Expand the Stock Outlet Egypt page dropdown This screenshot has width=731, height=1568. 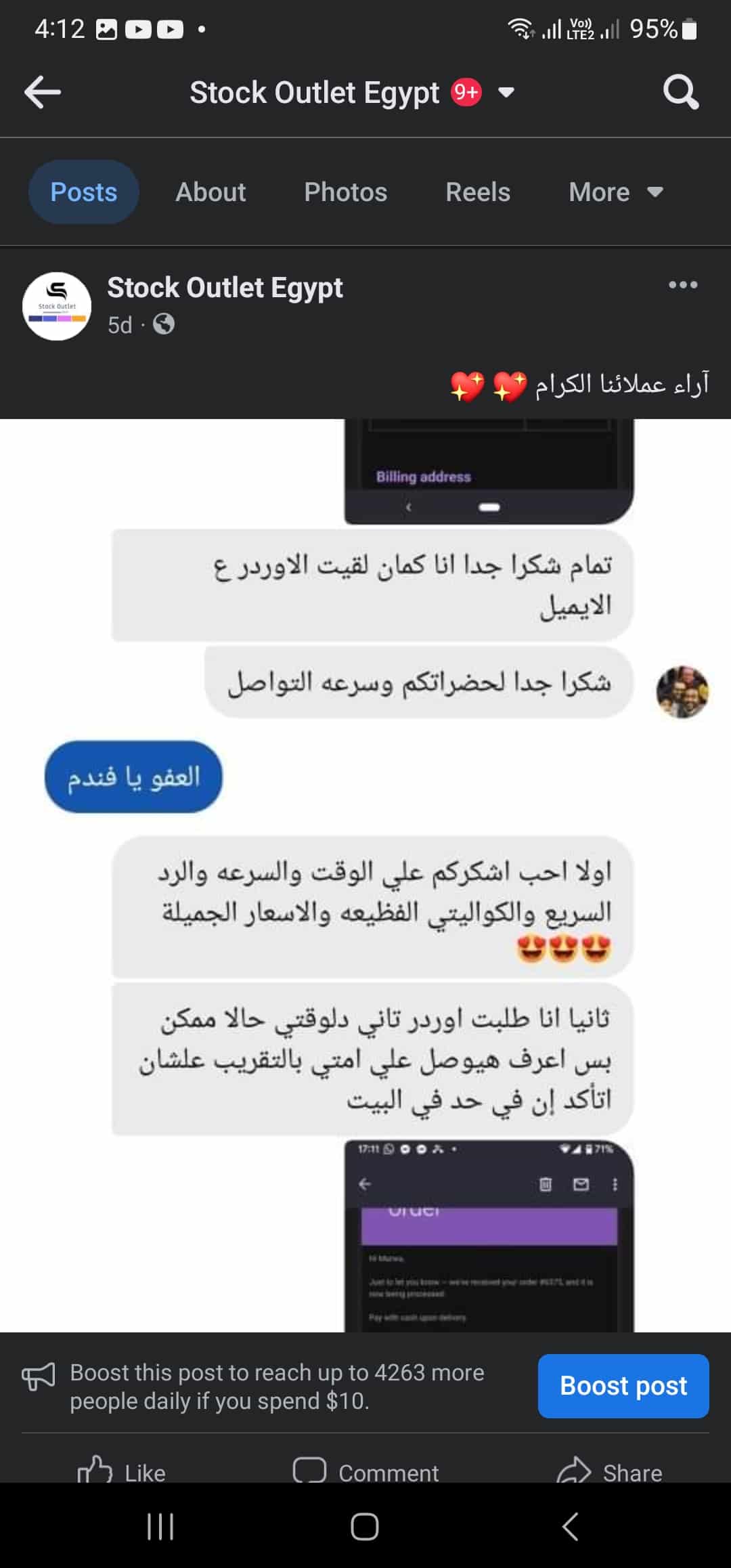click(x=506, y=92)
